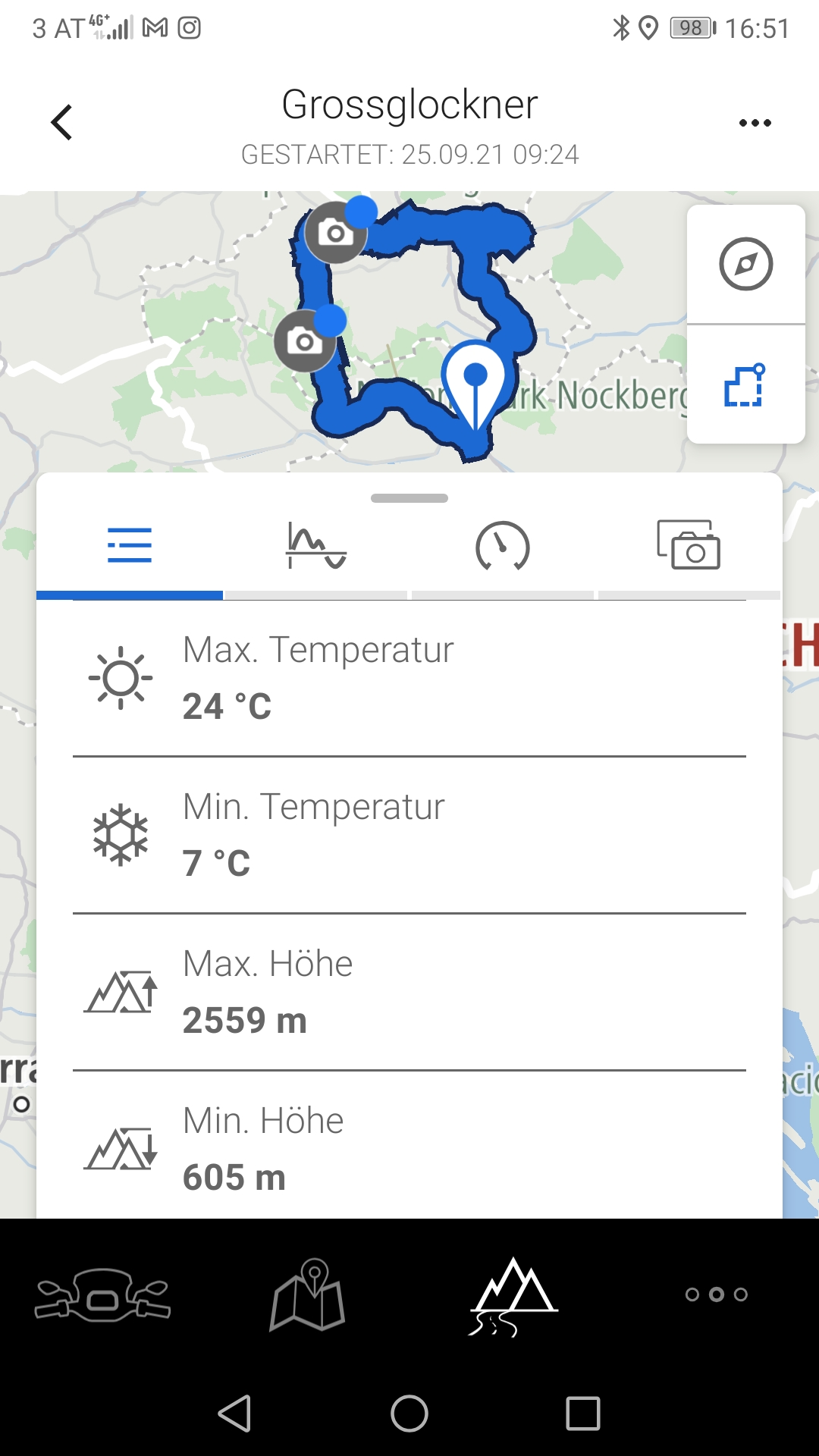Switch to the photos tab
The image size is (819, 1456).
click(x=689, y=546)
